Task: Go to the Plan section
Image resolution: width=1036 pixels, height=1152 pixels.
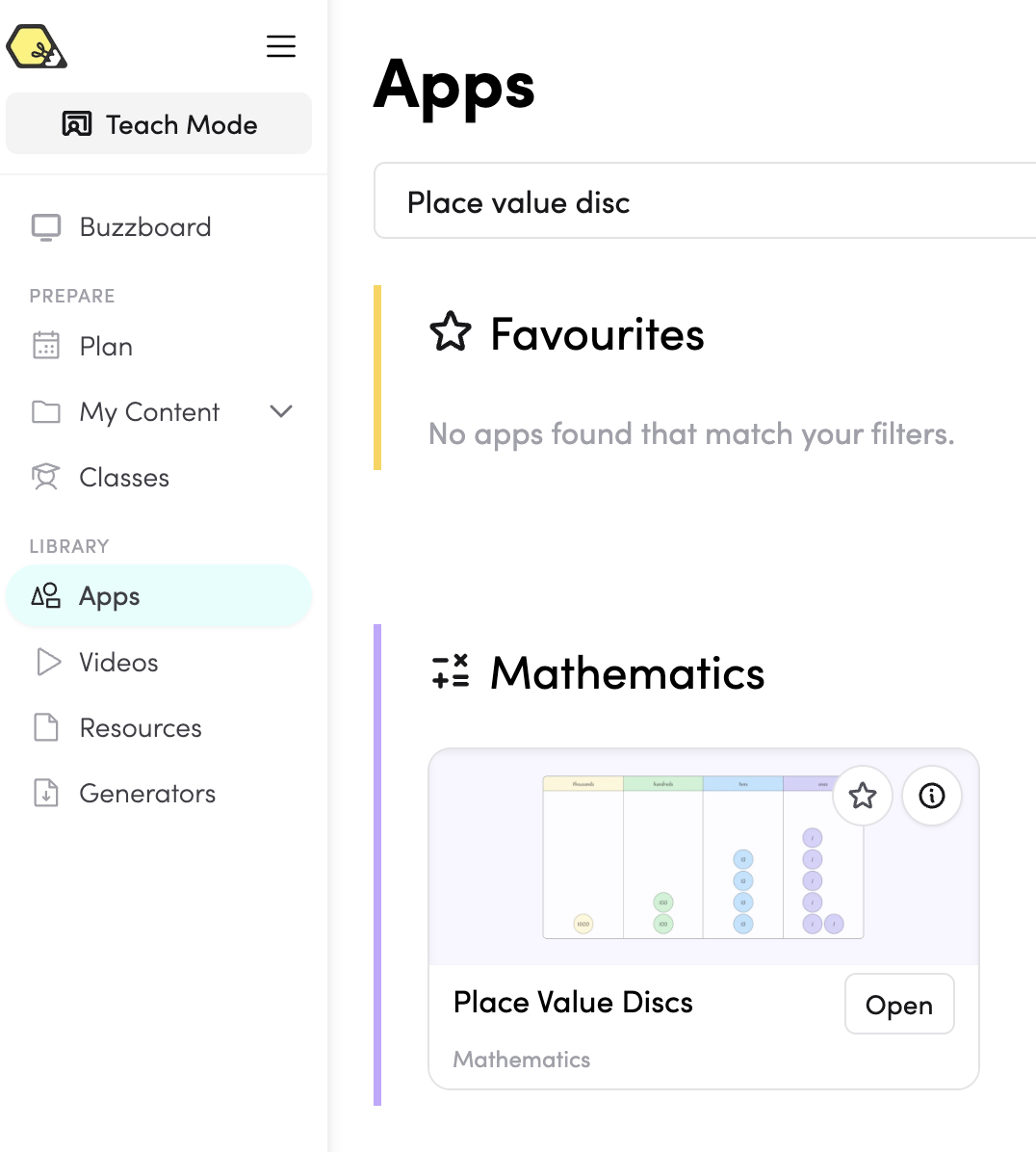Action: (x=106, y=347)
